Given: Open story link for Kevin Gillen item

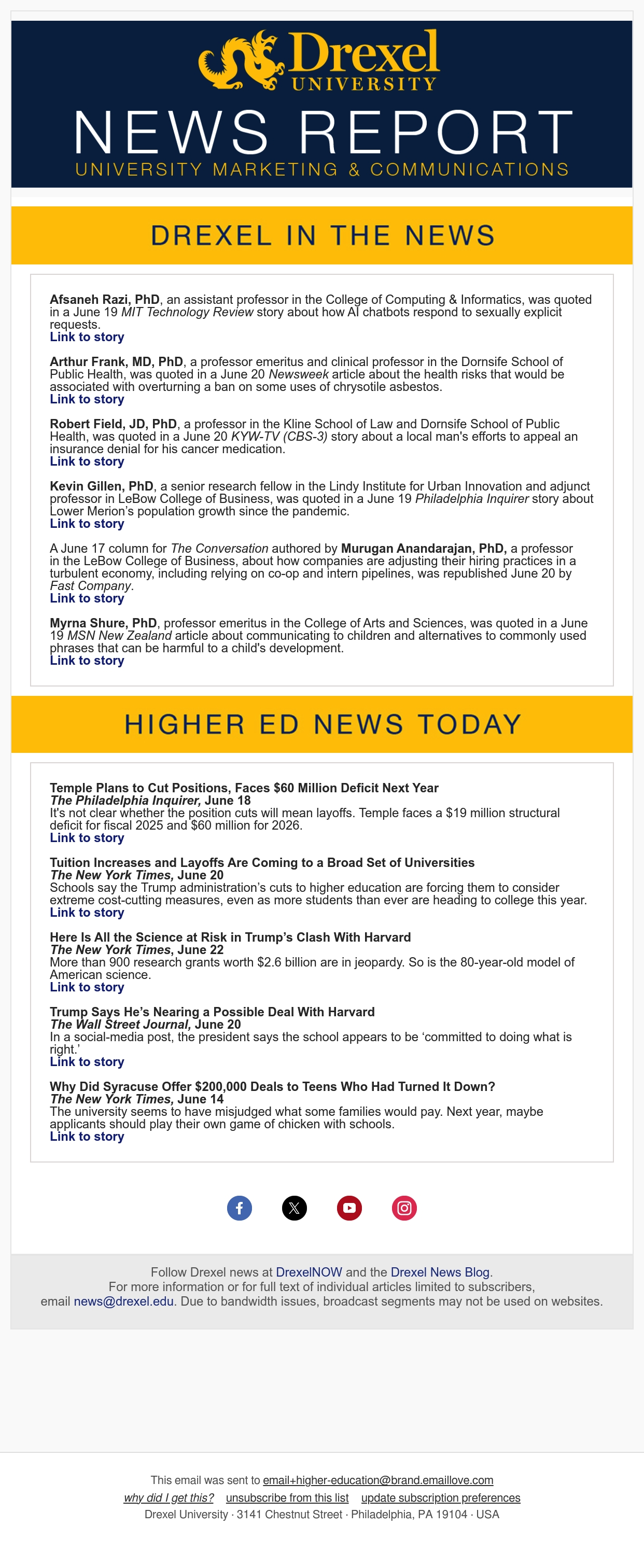Looking at the screenshot, I should [87, 524].
